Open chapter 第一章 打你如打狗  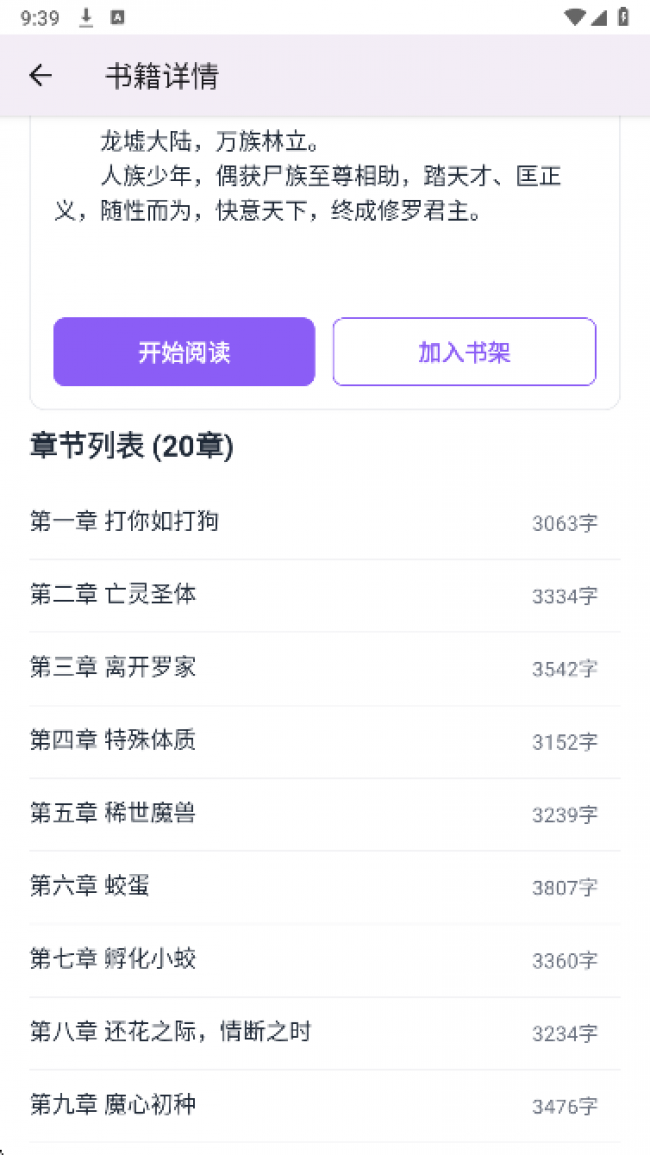(125, 521)
